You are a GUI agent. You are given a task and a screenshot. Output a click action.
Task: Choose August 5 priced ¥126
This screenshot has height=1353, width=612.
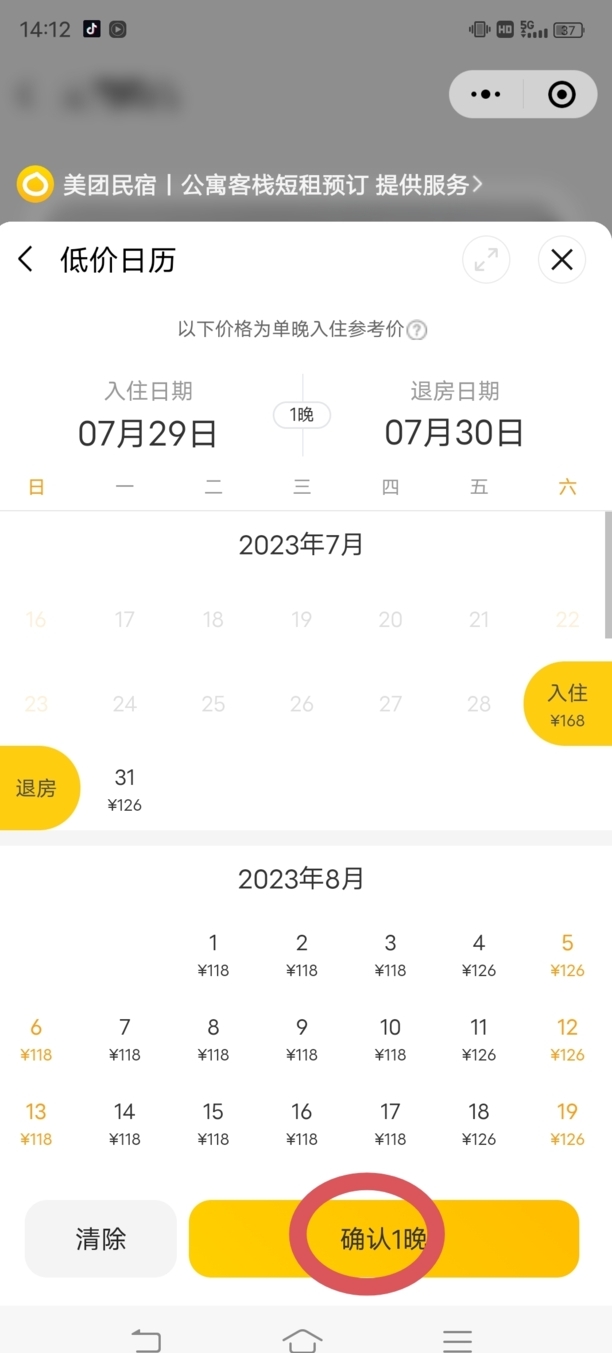567,954
